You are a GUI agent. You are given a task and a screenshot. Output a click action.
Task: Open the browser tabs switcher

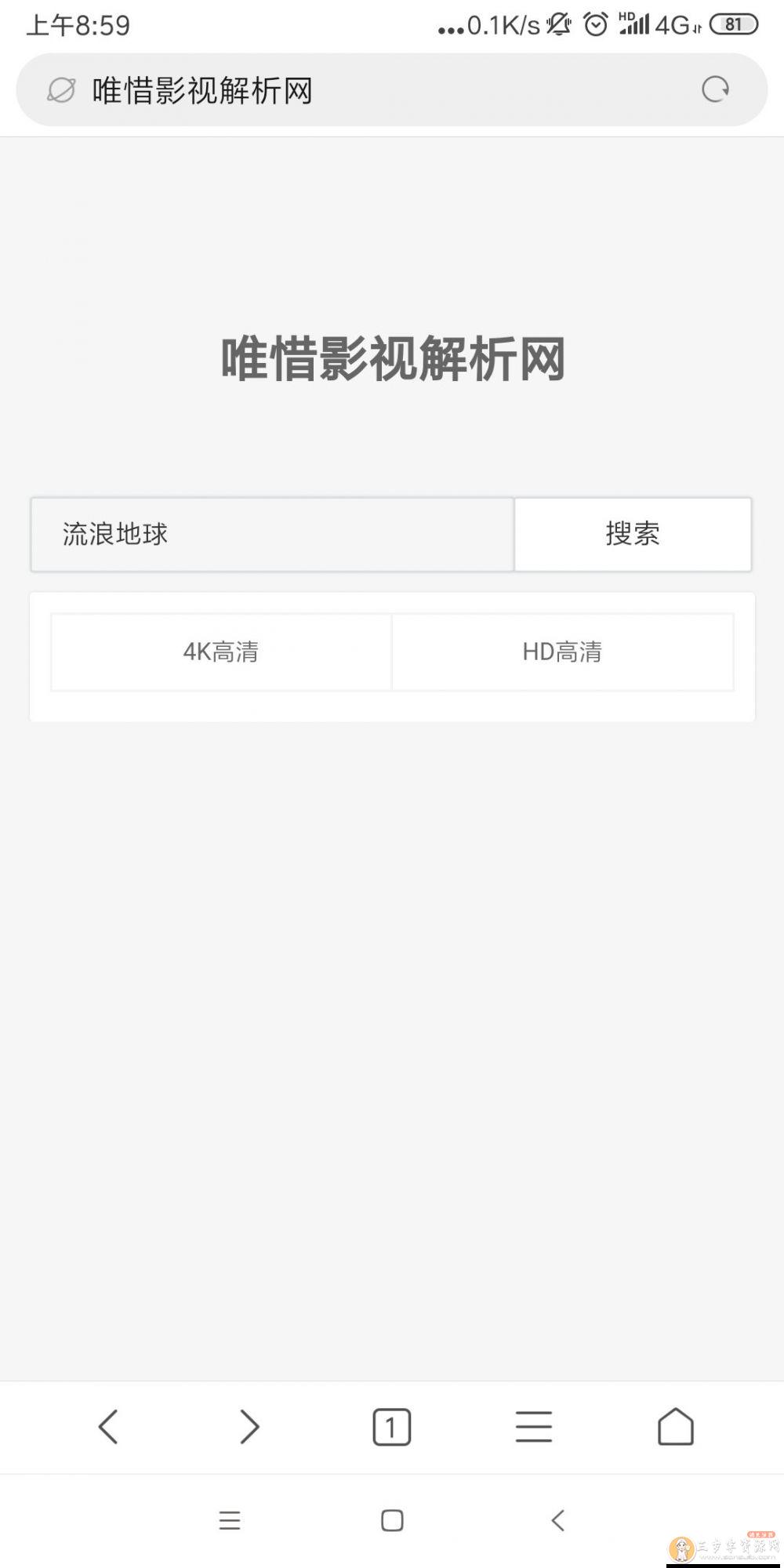point(391,1427)
